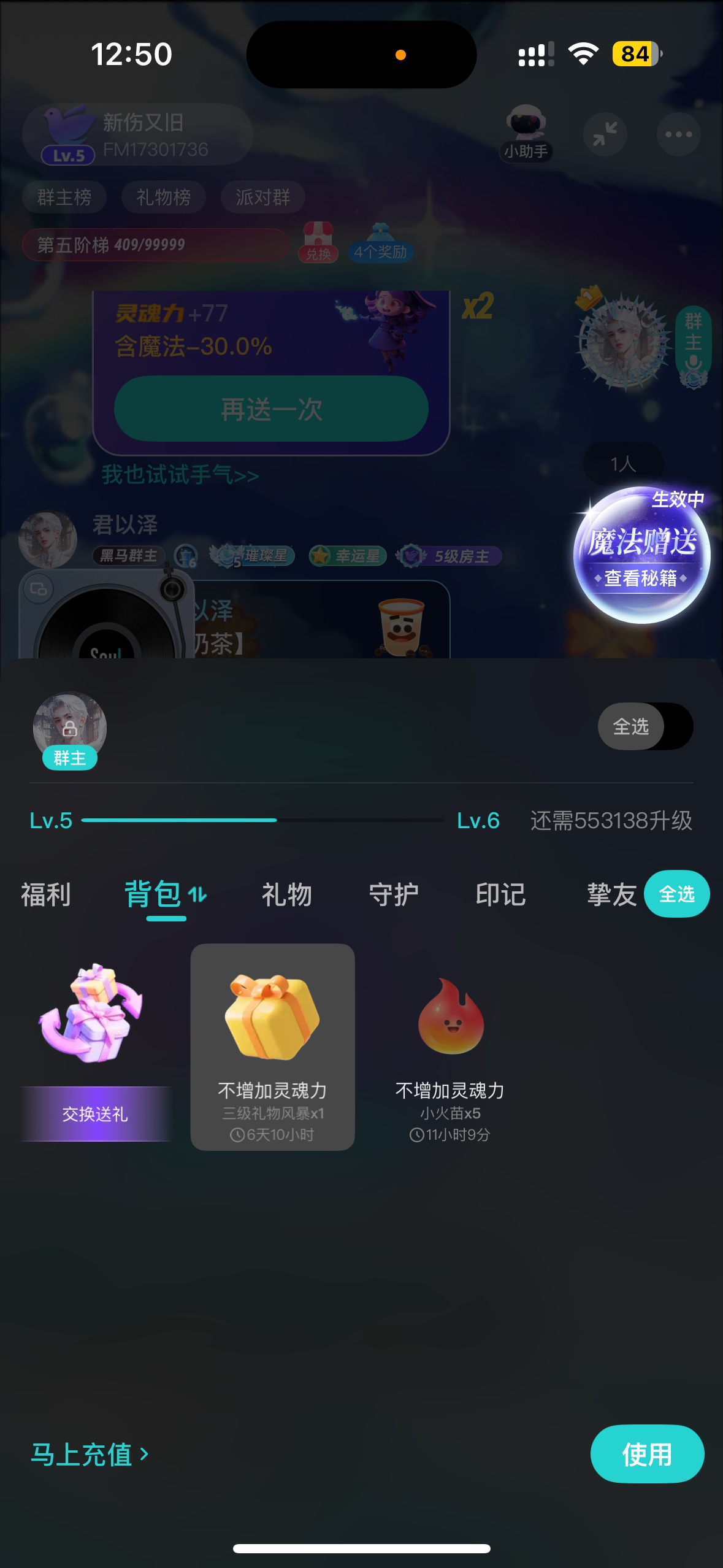Tap 再送一次 to send again
Viewport: 723px width, 1568px height.
[x=271, y=409]
